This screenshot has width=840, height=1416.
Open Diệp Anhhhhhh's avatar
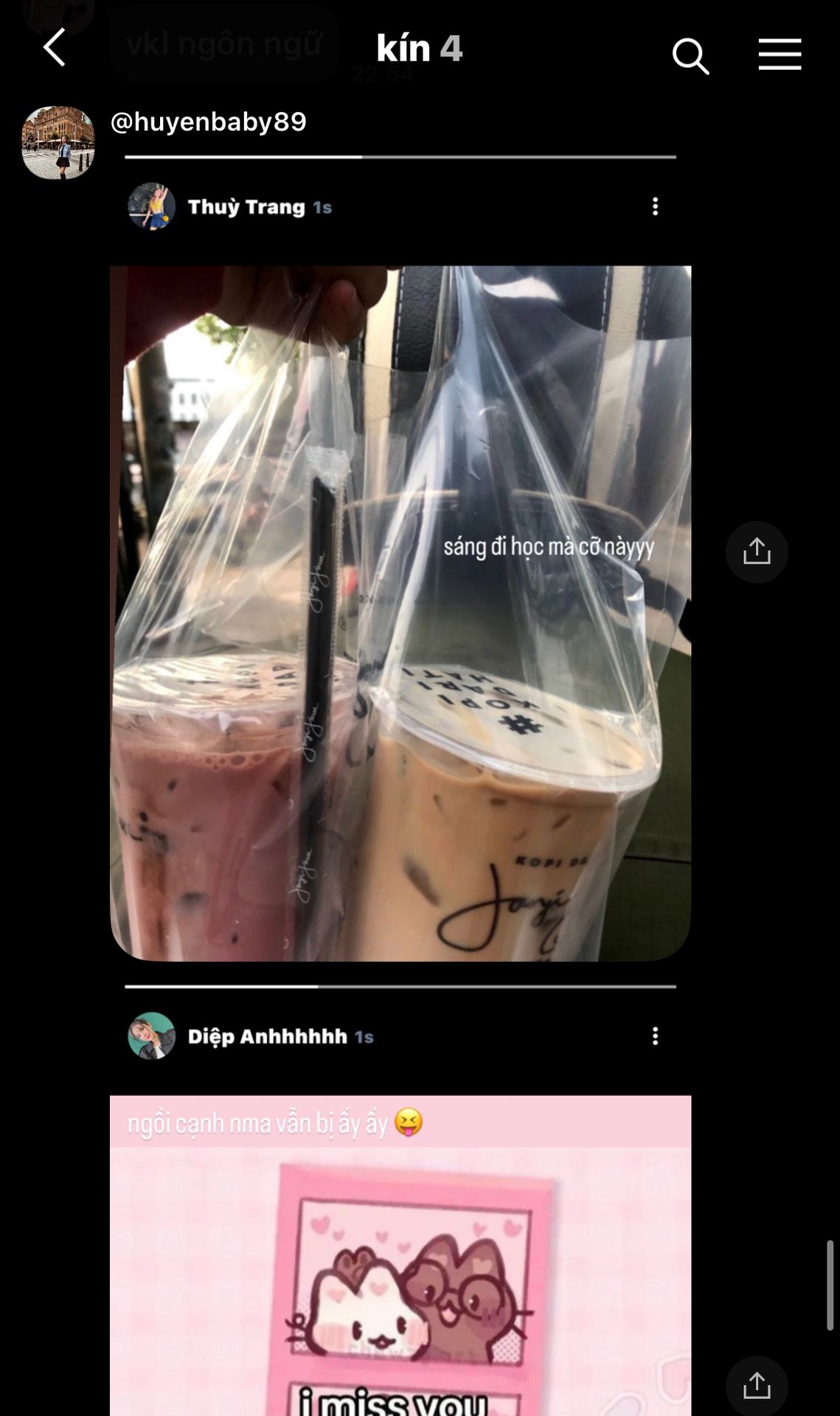[151, 1036]
